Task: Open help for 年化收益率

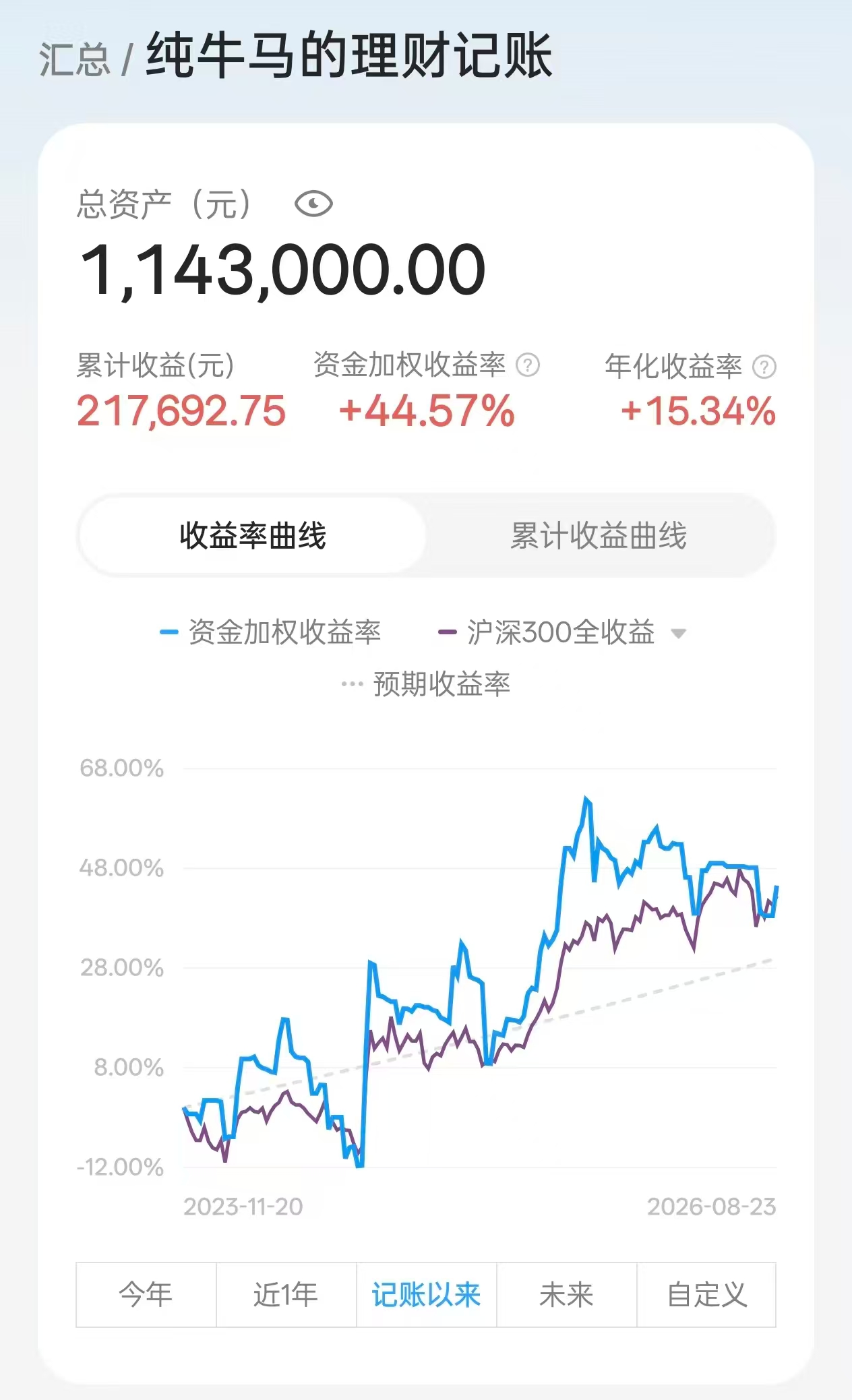Action: 764,367
